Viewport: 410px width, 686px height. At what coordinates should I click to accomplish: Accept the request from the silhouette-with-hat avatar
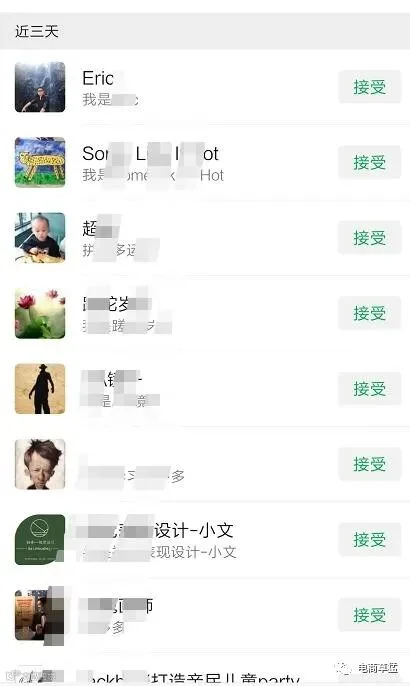tap(370, 388)
